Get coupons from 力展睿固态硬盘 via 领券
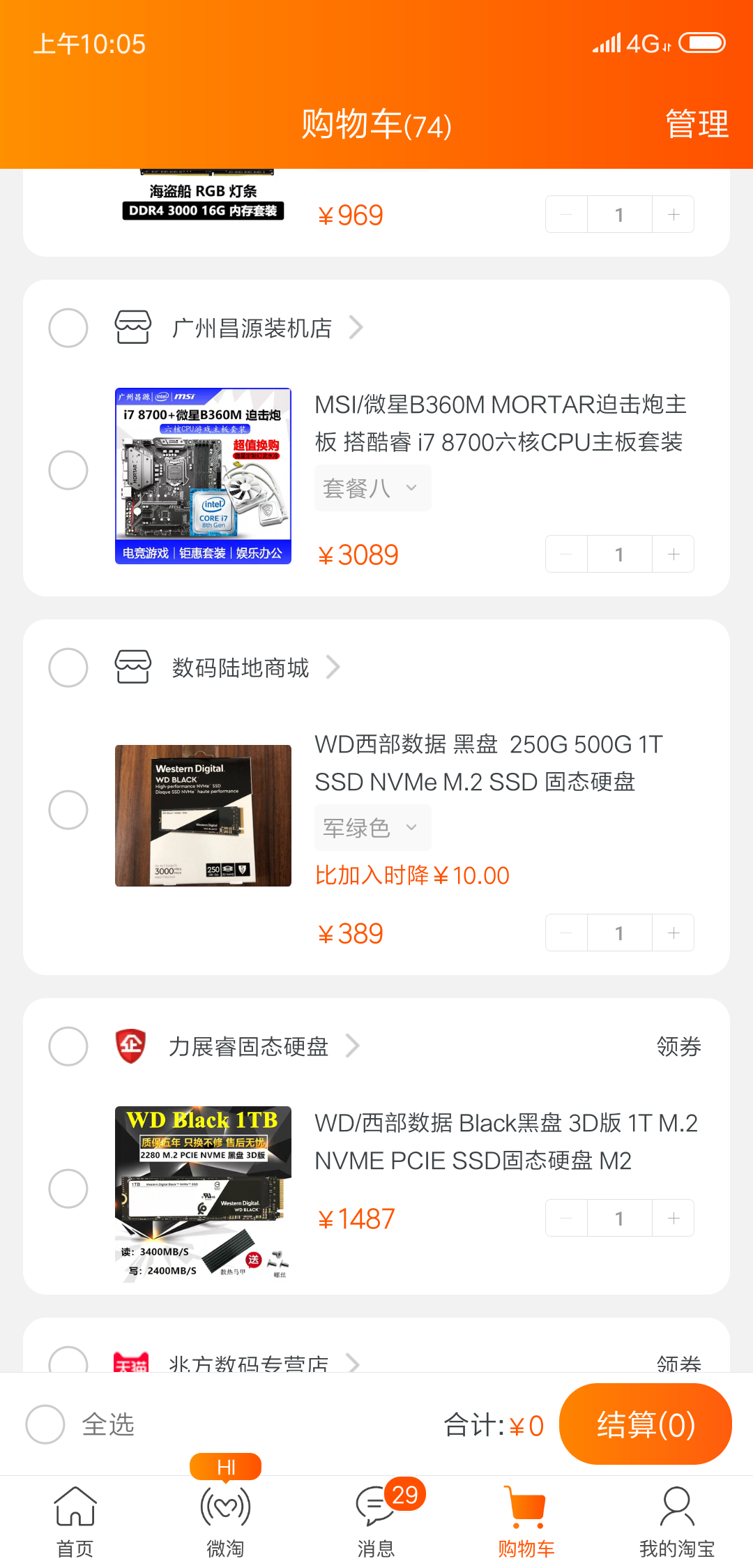 (678, 1046)
